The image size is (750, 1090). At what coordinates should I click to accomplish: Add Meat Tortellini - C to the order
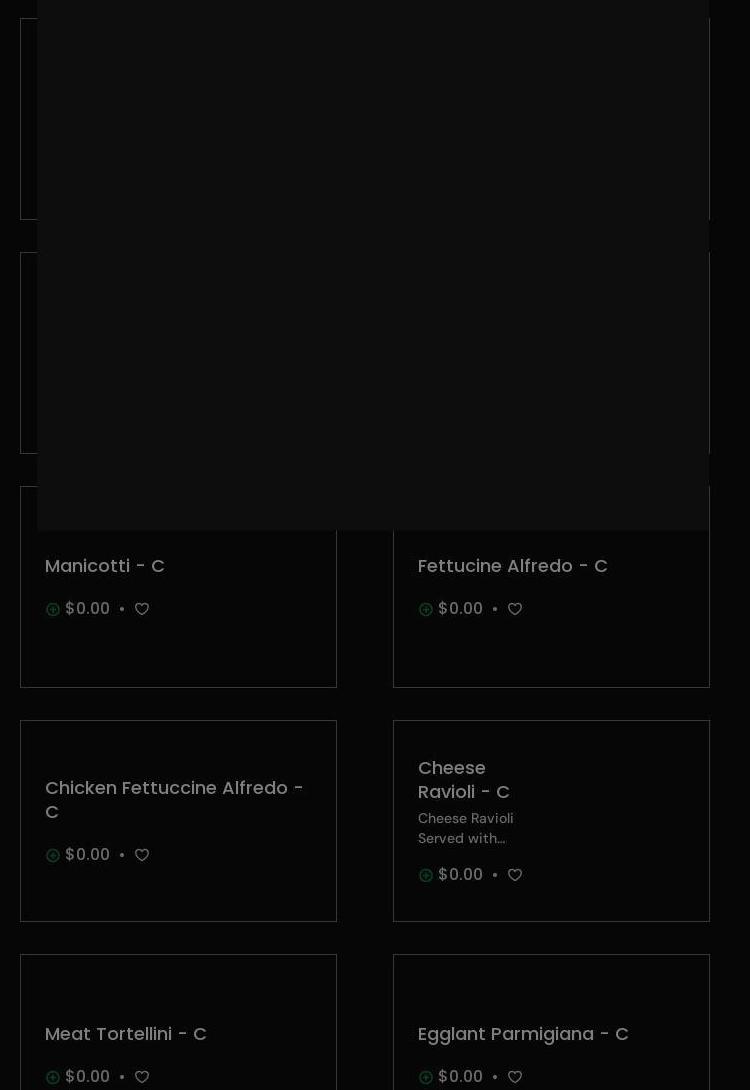click(53, 1077)
